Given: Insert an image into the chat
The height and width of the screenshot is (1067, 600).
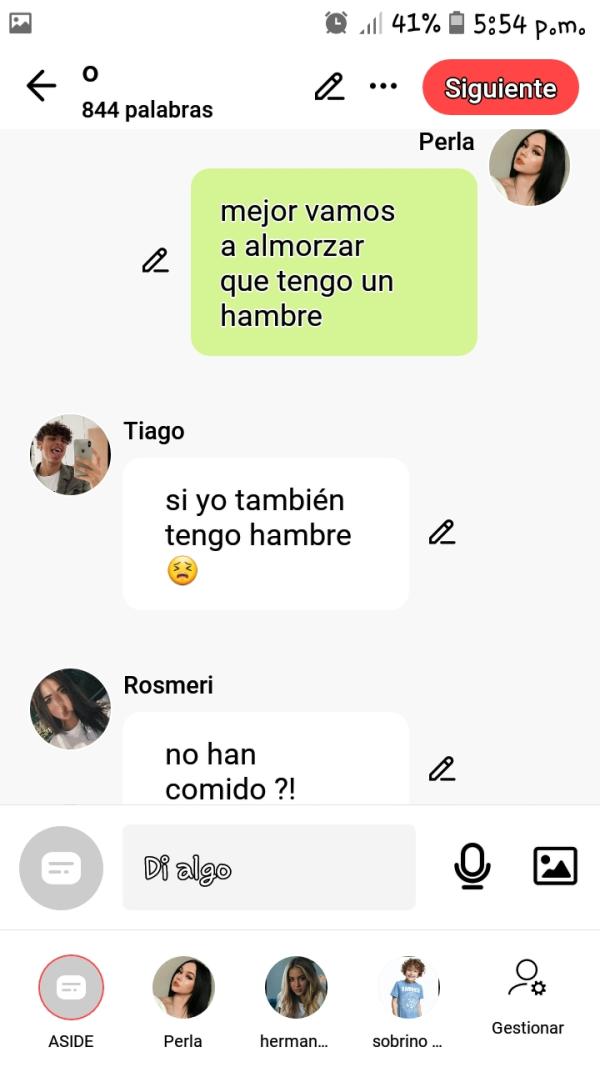Looking at the screenshot, I should (x=555, y=866).
